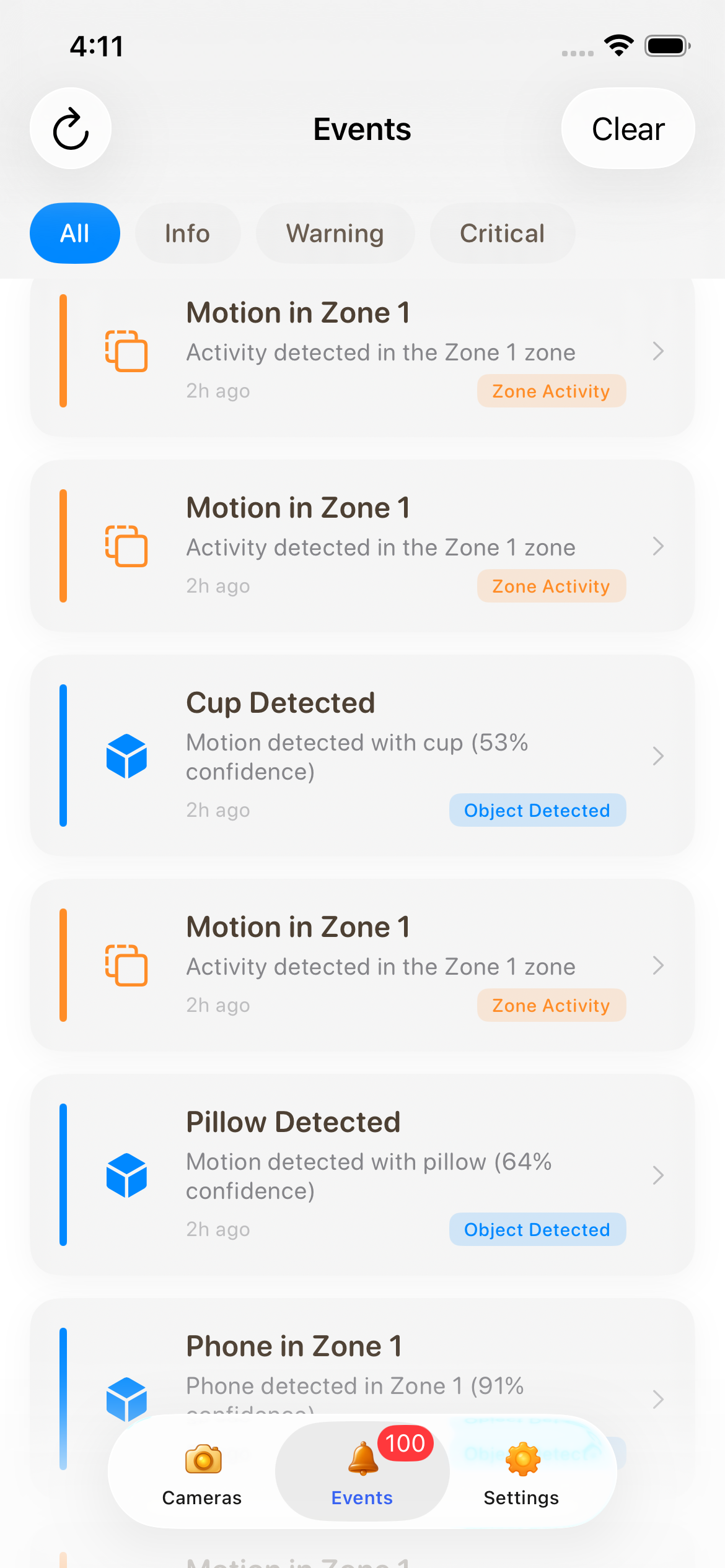Tap the orange severity bar on second Motion event
This screenshot has width=725, height=1568.
[63, 545]
